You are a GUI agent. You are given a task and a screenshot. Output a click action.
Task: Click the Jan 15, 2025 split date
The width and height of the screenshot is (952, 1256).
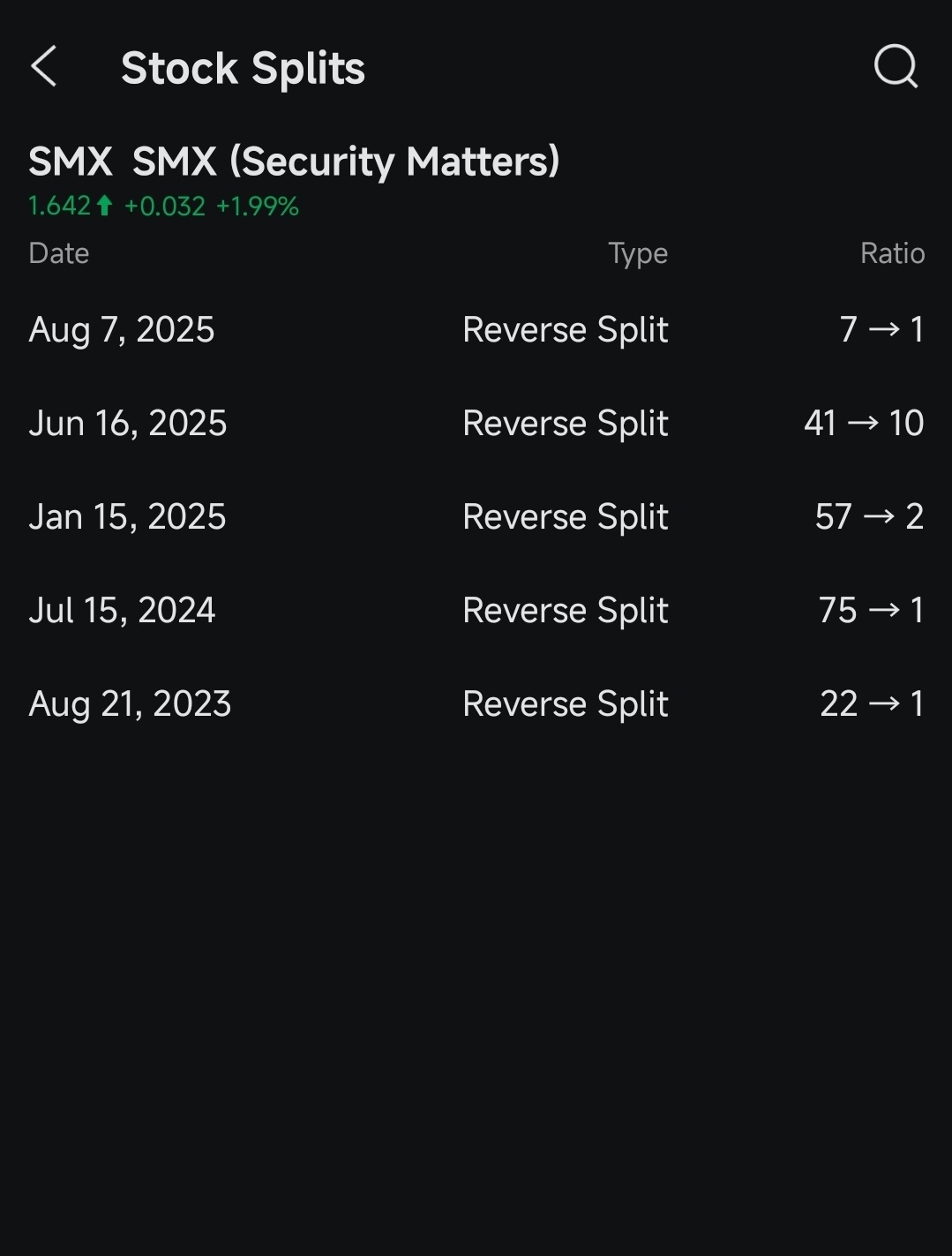(x=127, y=516)
